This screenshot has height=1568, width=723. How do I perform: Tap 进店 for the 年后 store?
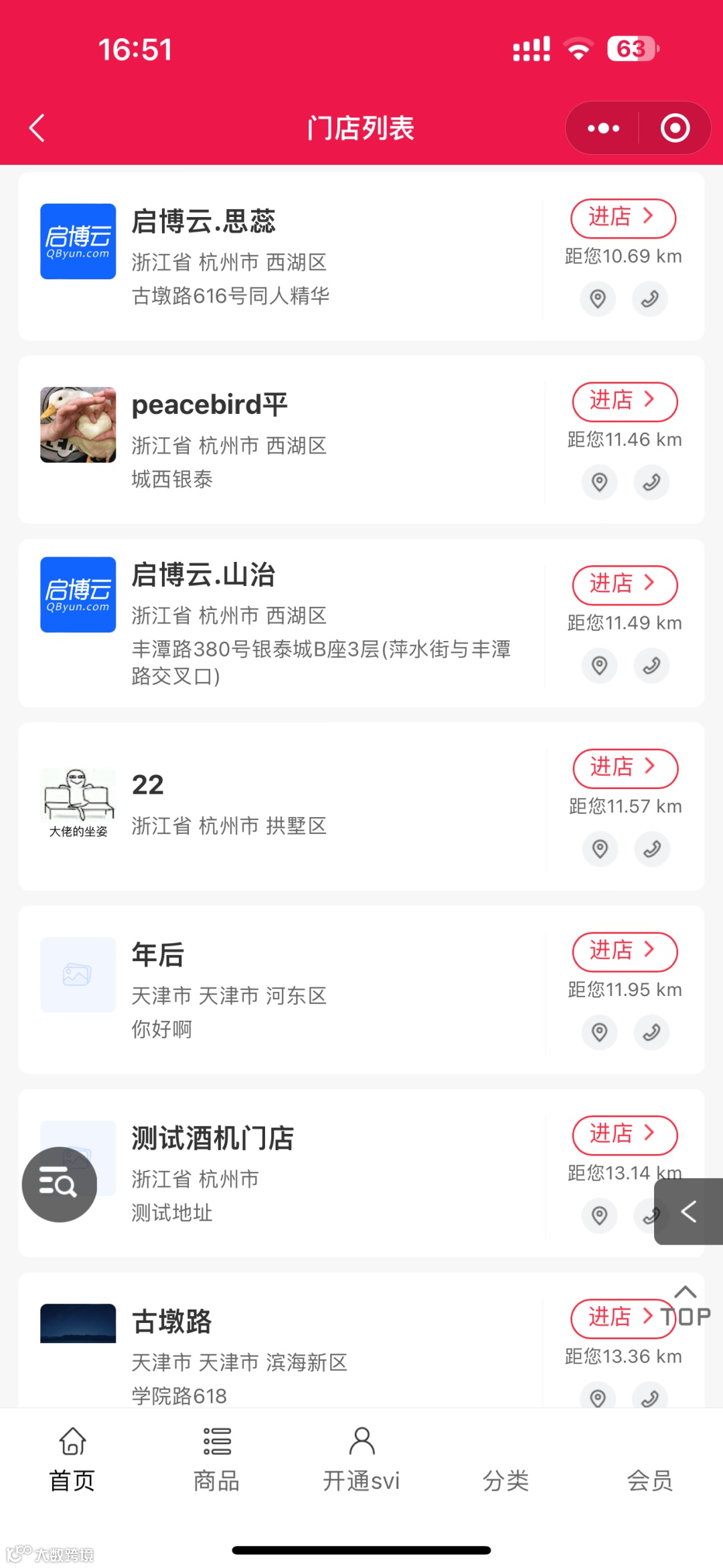point(624,951)
